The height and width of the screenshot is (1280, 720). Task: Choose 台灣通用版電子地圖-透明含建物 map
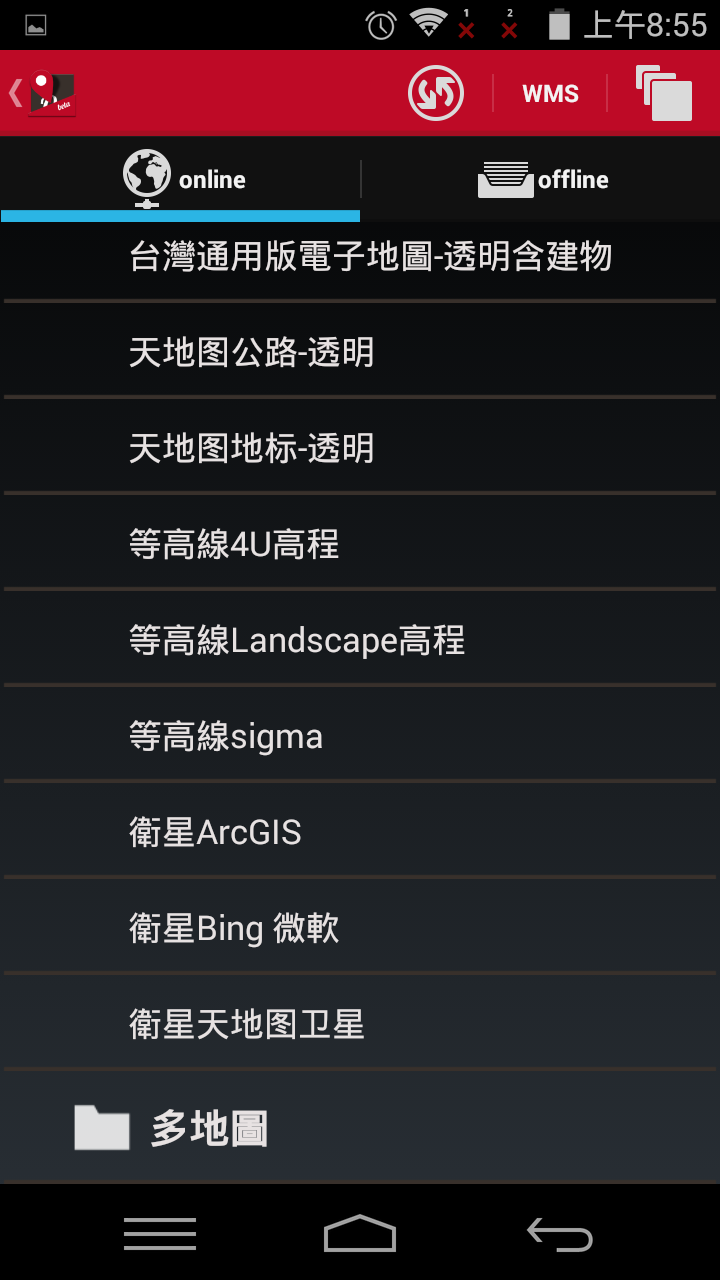pyautogui.click(x=360, y=258)
